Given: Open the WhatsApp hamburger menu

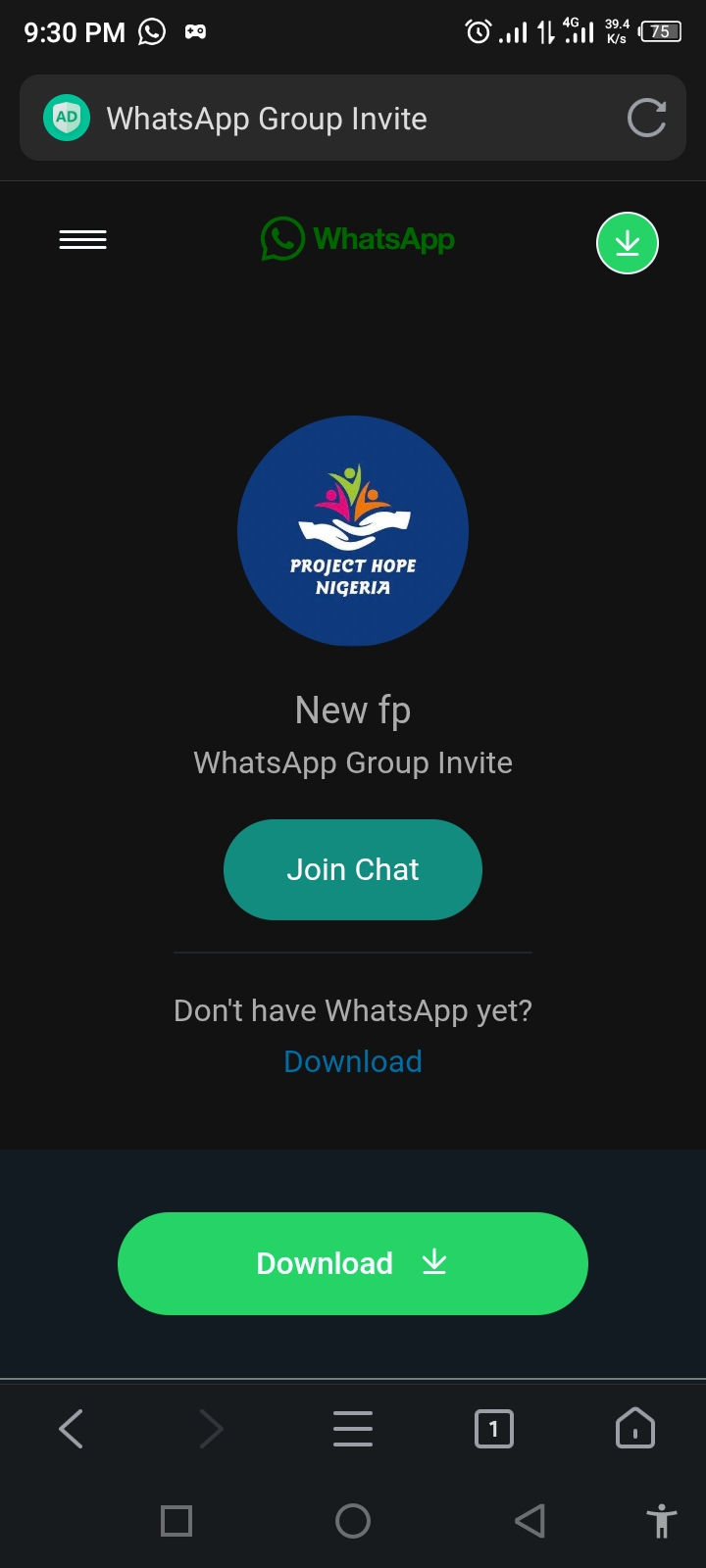Looking at the screenshot, I should coord(83,240).
